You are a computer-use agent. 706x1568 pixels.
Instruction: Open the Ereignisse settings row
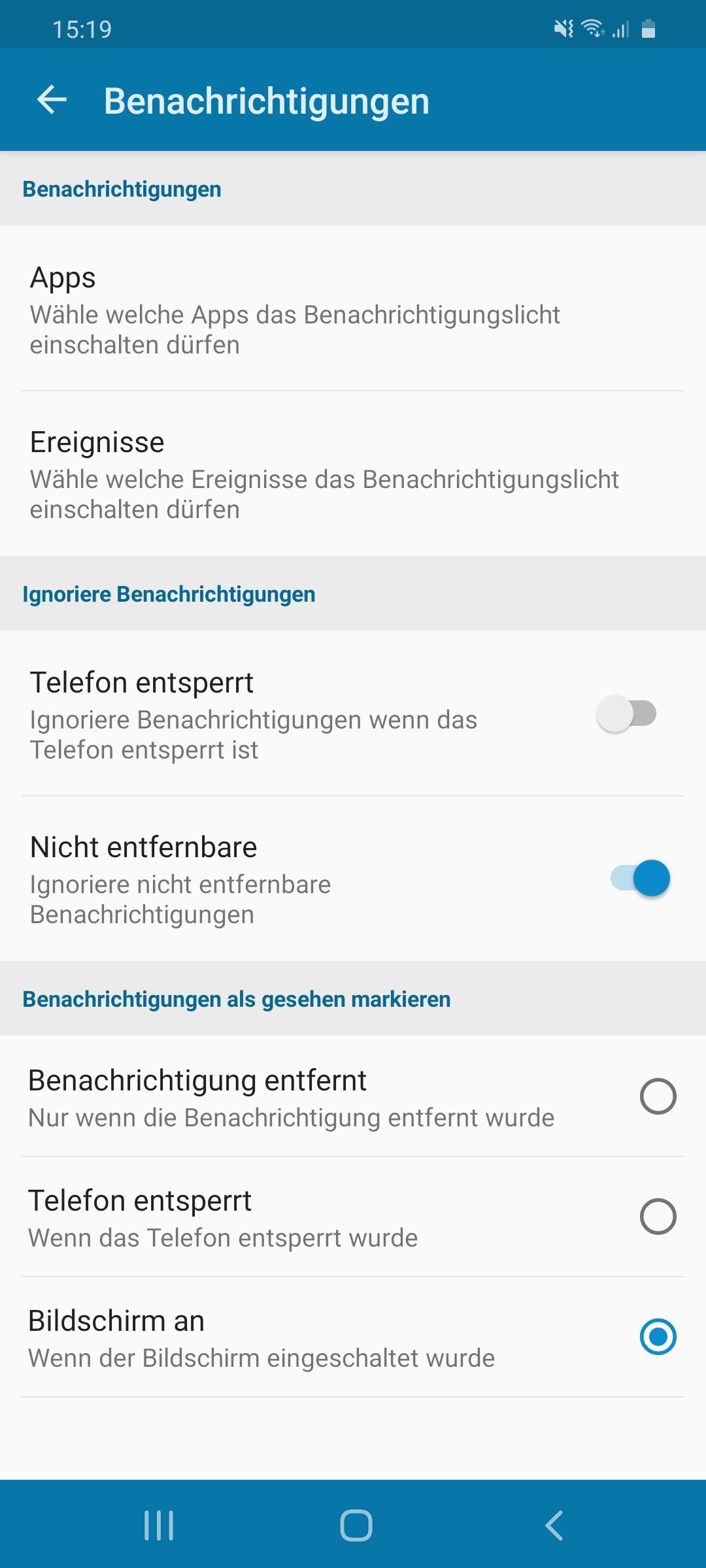[x=353, y=474]
